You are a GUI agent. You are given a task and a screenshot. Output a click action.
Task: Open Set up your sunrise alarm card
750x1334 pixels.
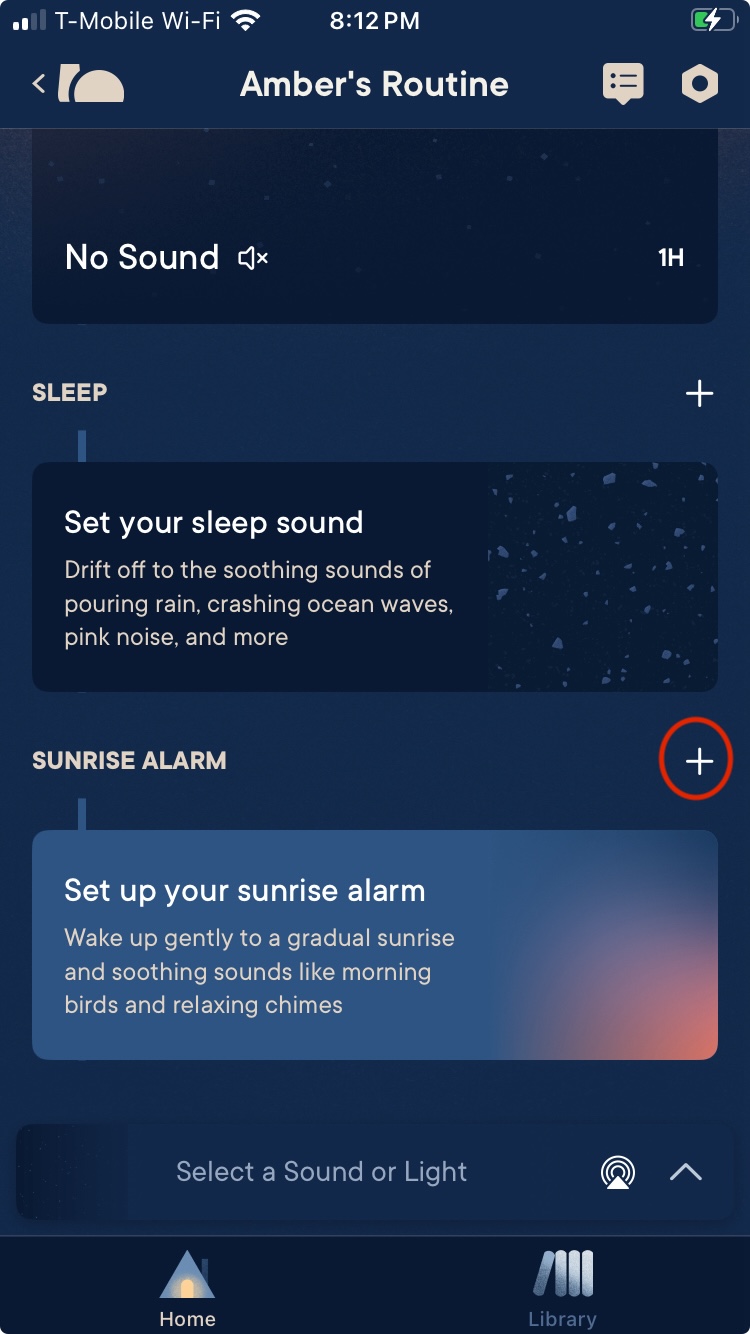[x=375, y=945]
